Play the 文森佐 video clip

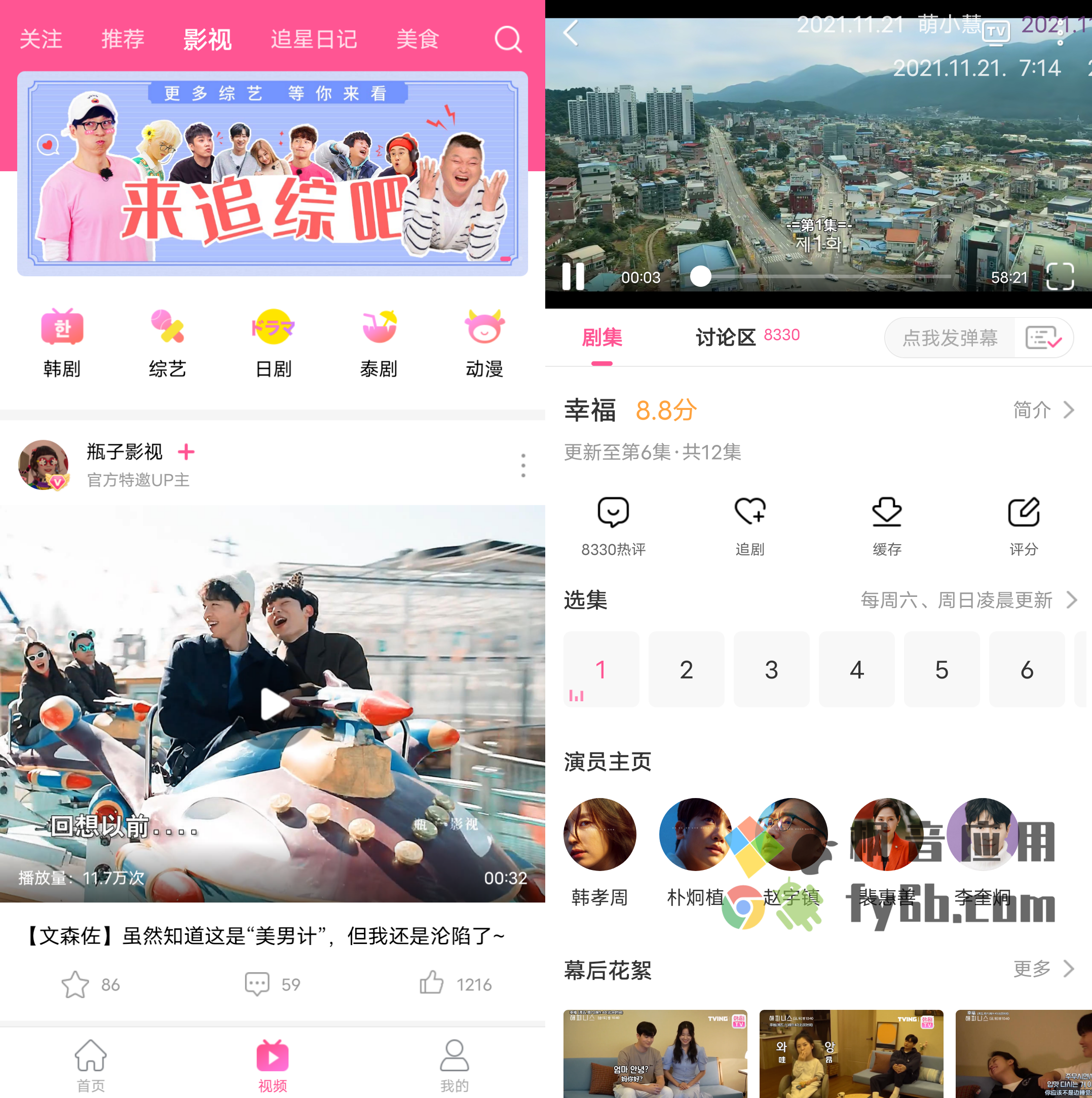[274, 704]
